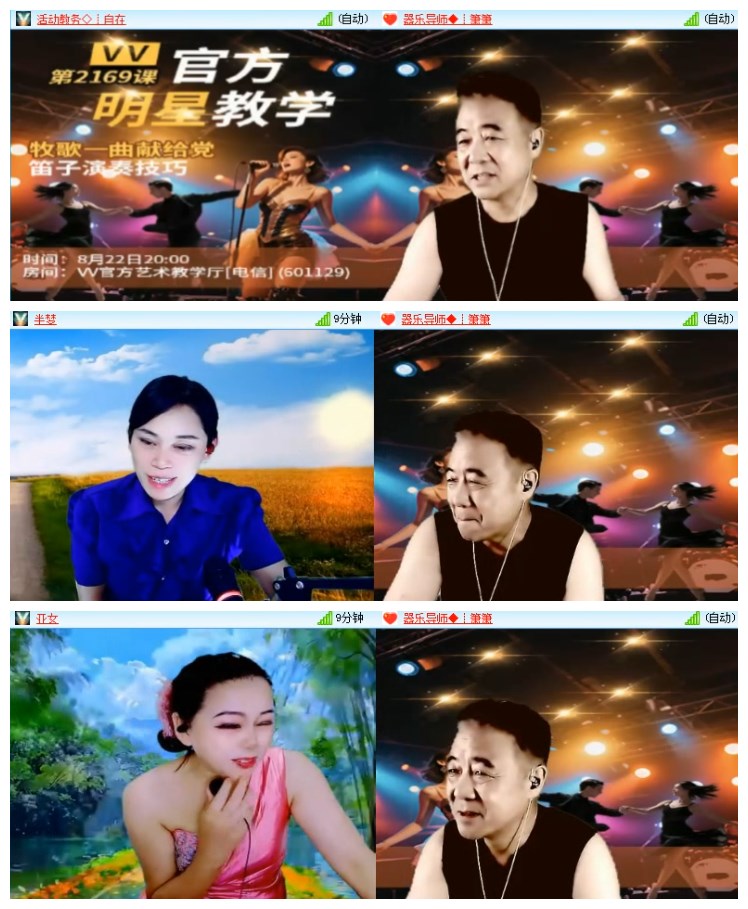Click the signal bars at far right of middle bar
Viewport: 748px width, 909px height.
[x=689, y=320]
